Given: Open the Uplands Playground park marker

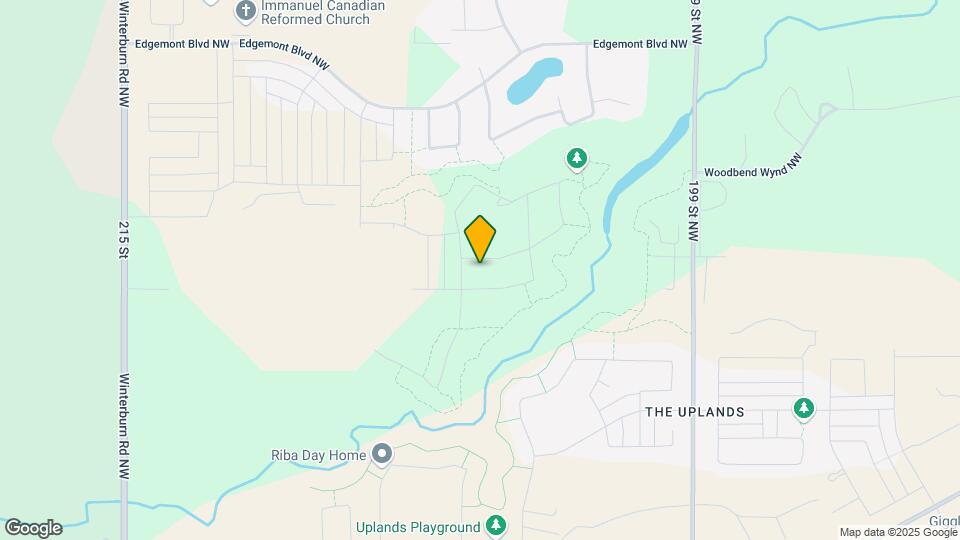Looking at the screenshot, I should coord(496,525).
